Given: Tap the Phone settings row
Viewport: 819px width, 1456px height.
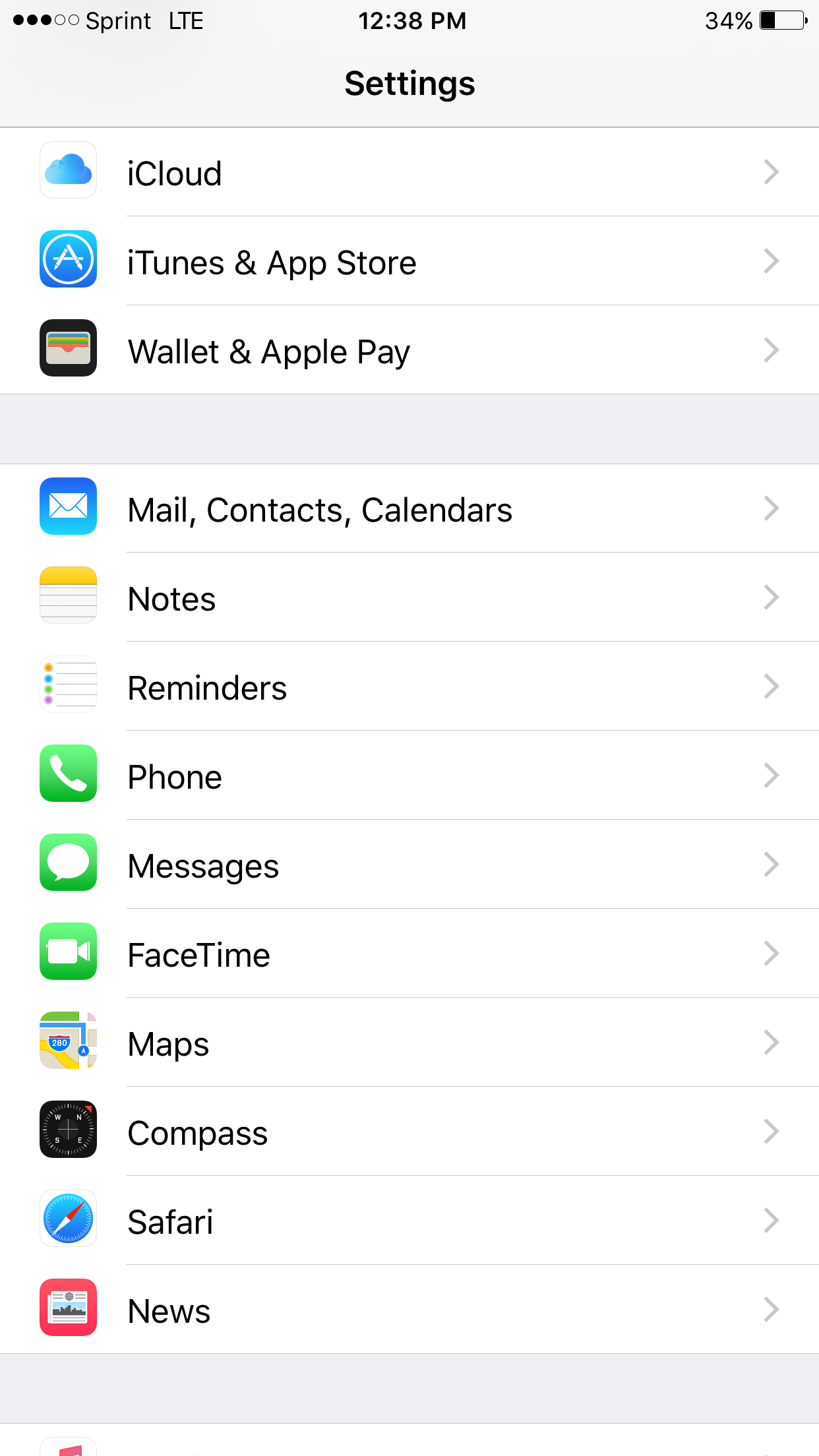Looking at the screenshot, I should click(409, 776).
